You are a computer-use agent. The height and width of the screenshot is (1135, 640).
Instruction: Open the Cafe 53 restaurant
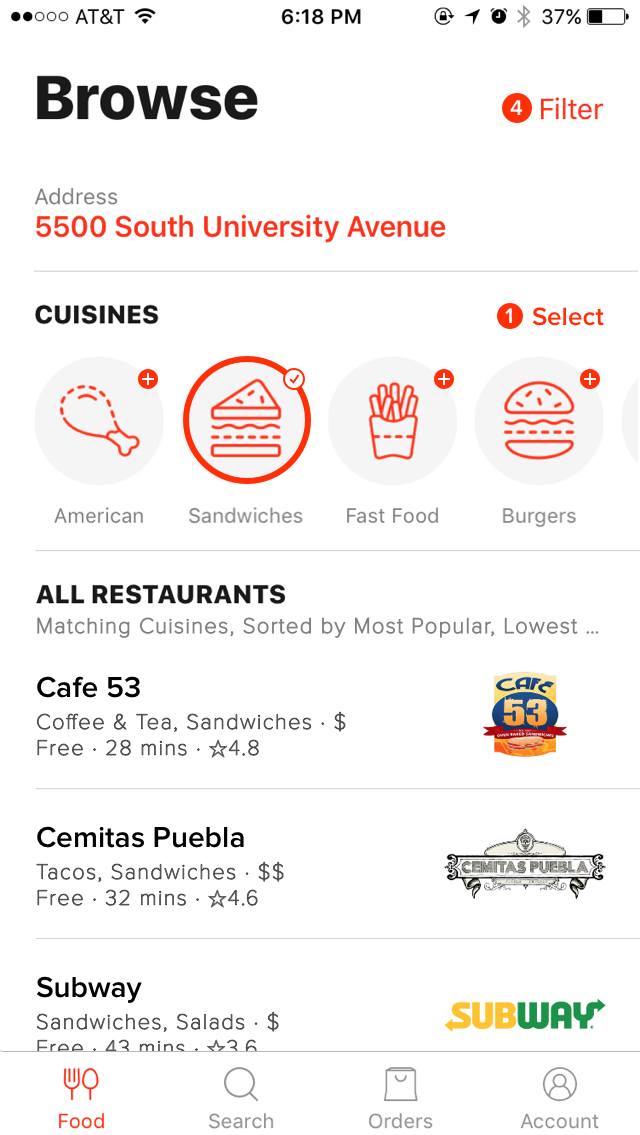pos(320,716)
